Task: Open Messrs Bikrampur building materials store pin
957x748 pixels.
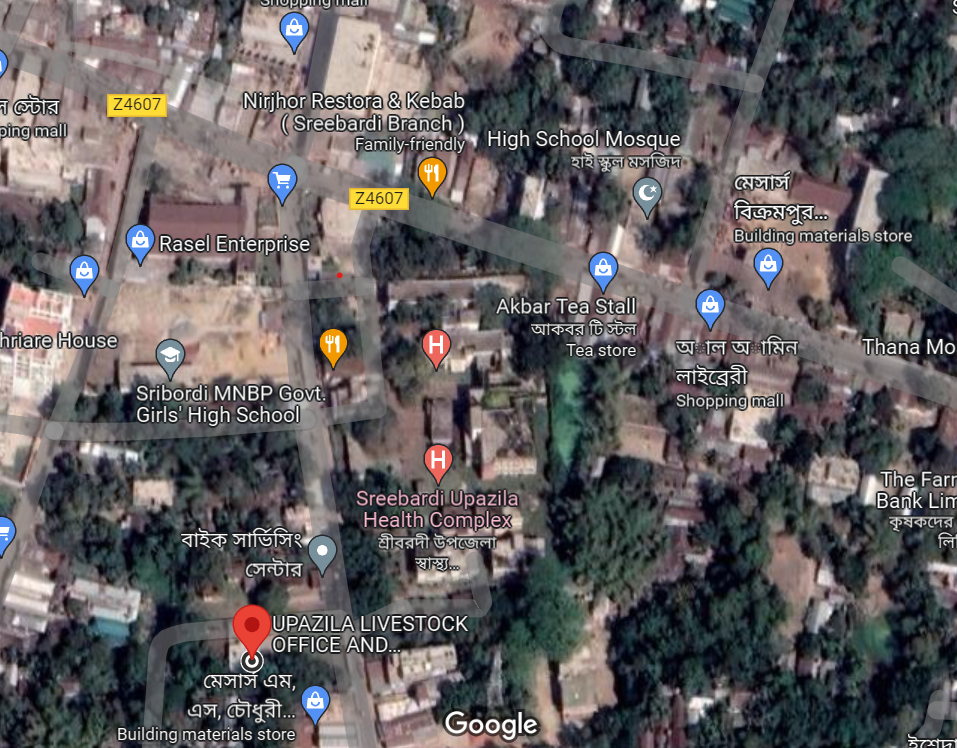Action: (768, 266)
